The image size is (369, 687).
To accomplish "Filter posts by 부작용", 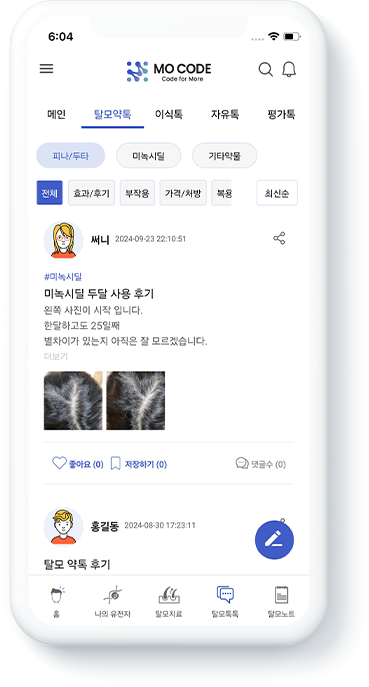I will click(137, 193).
